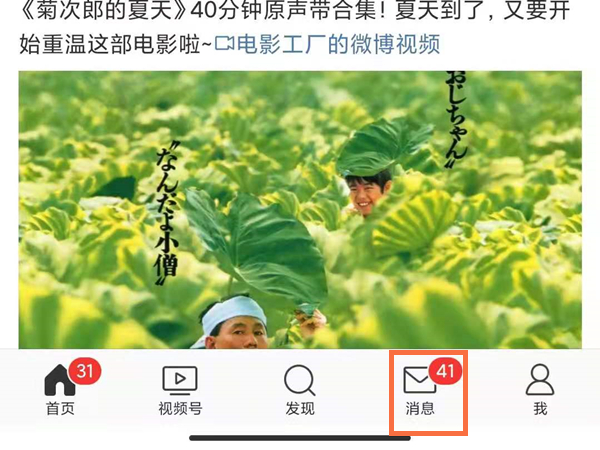Image resolution: width=600 pixels, height=450 pixels.
Task: Switch to the 首页 tab
Action: [60, 390]
